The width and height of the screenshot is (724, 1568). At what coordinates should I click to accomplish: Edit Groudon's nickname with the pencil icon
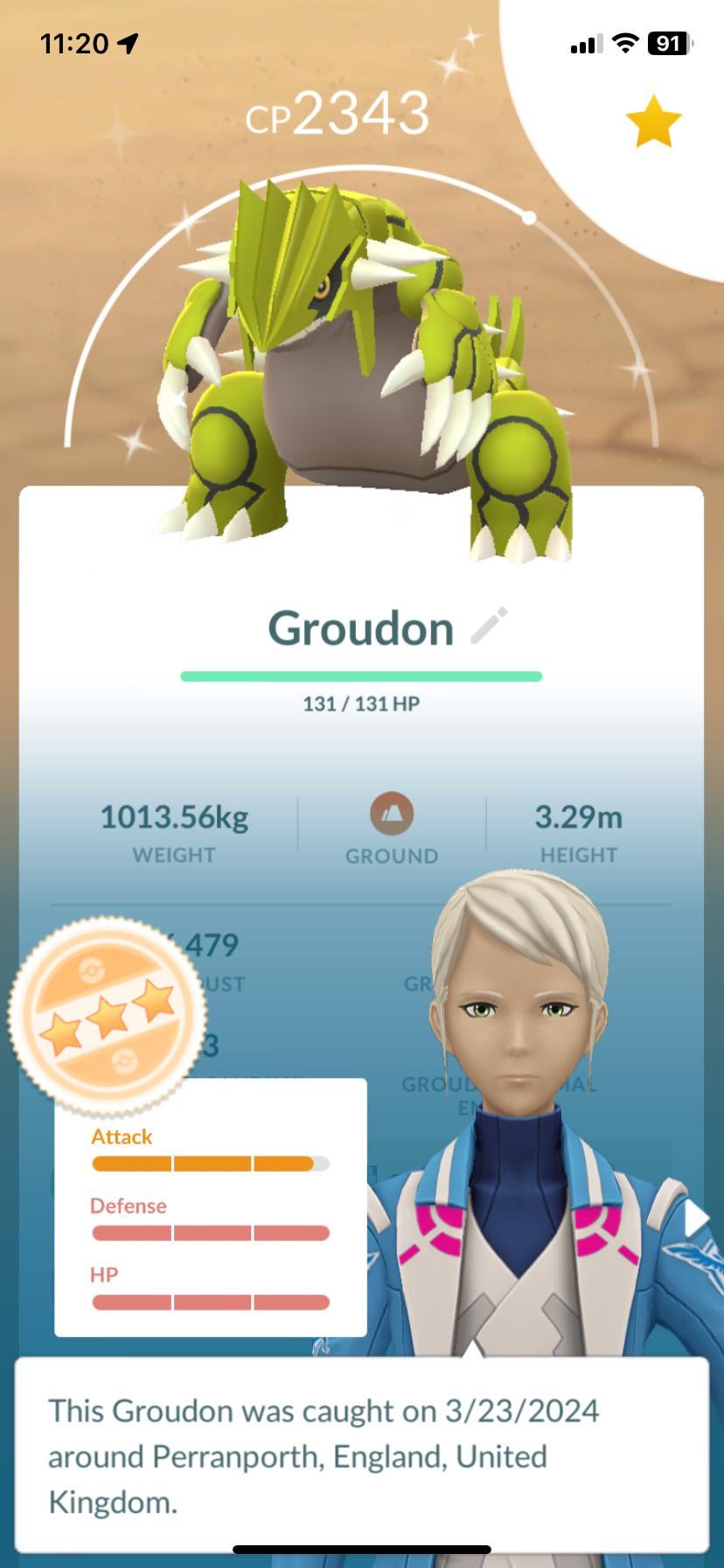pyautogui.click(x=489, y=626)
